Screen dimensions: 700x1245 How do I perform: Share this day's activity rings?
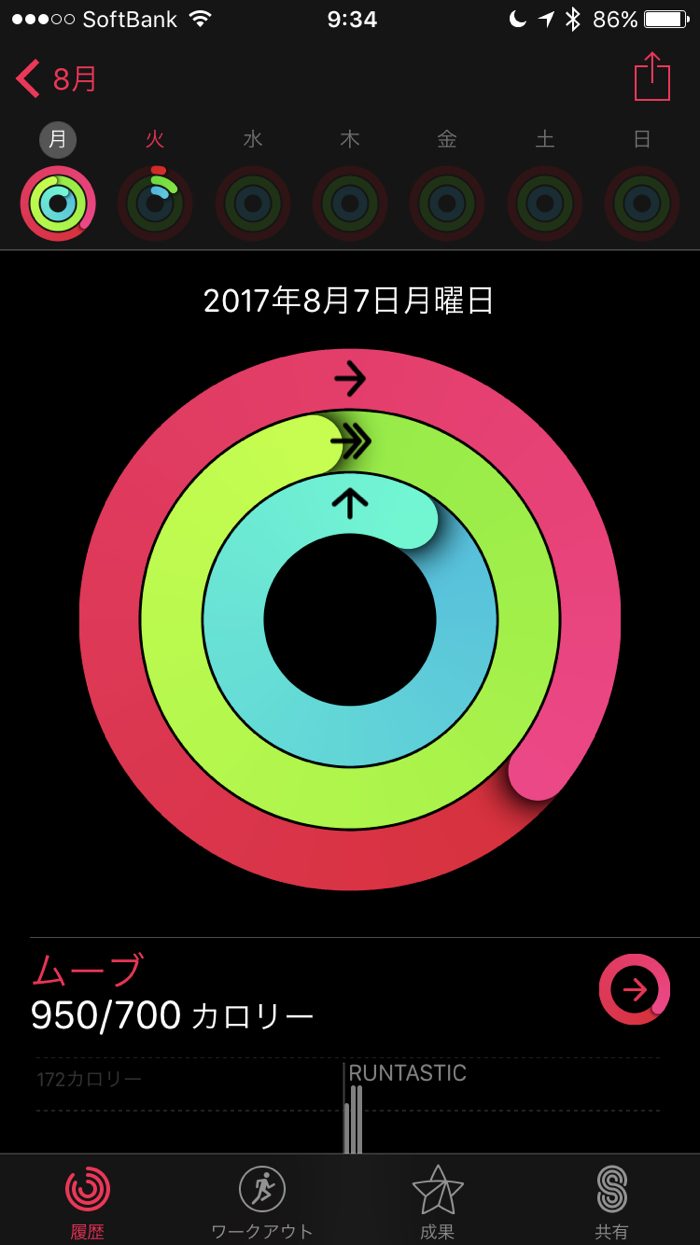coord(652,77)
